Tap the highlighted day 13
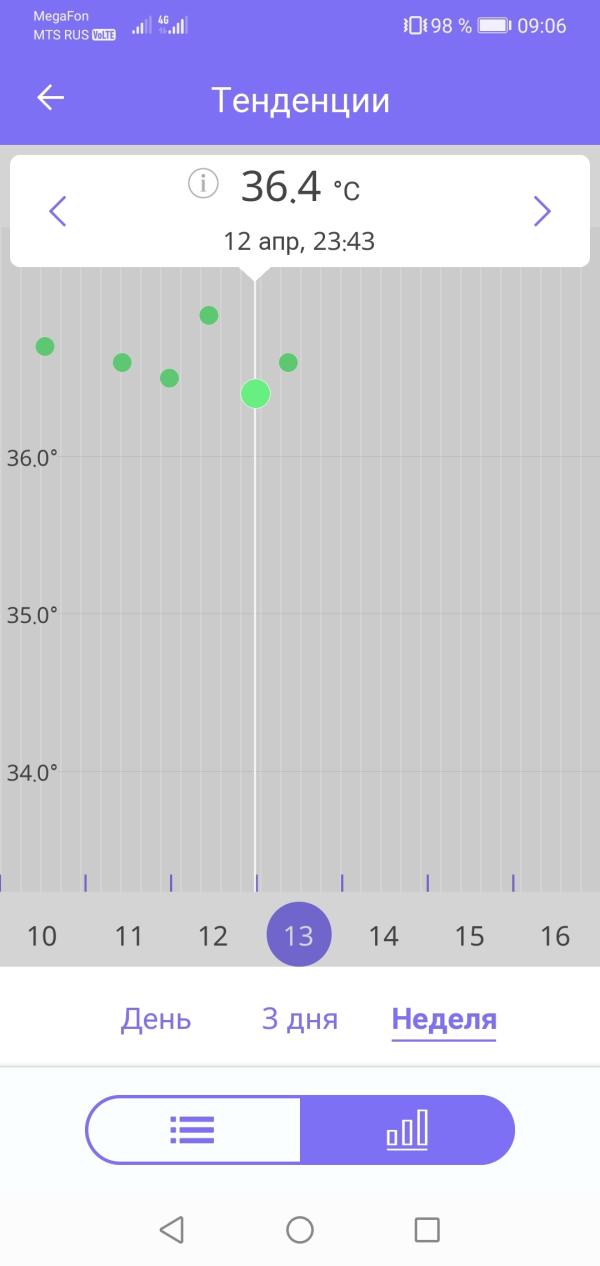Screen dimensions: 600x1266 point(299,935)
